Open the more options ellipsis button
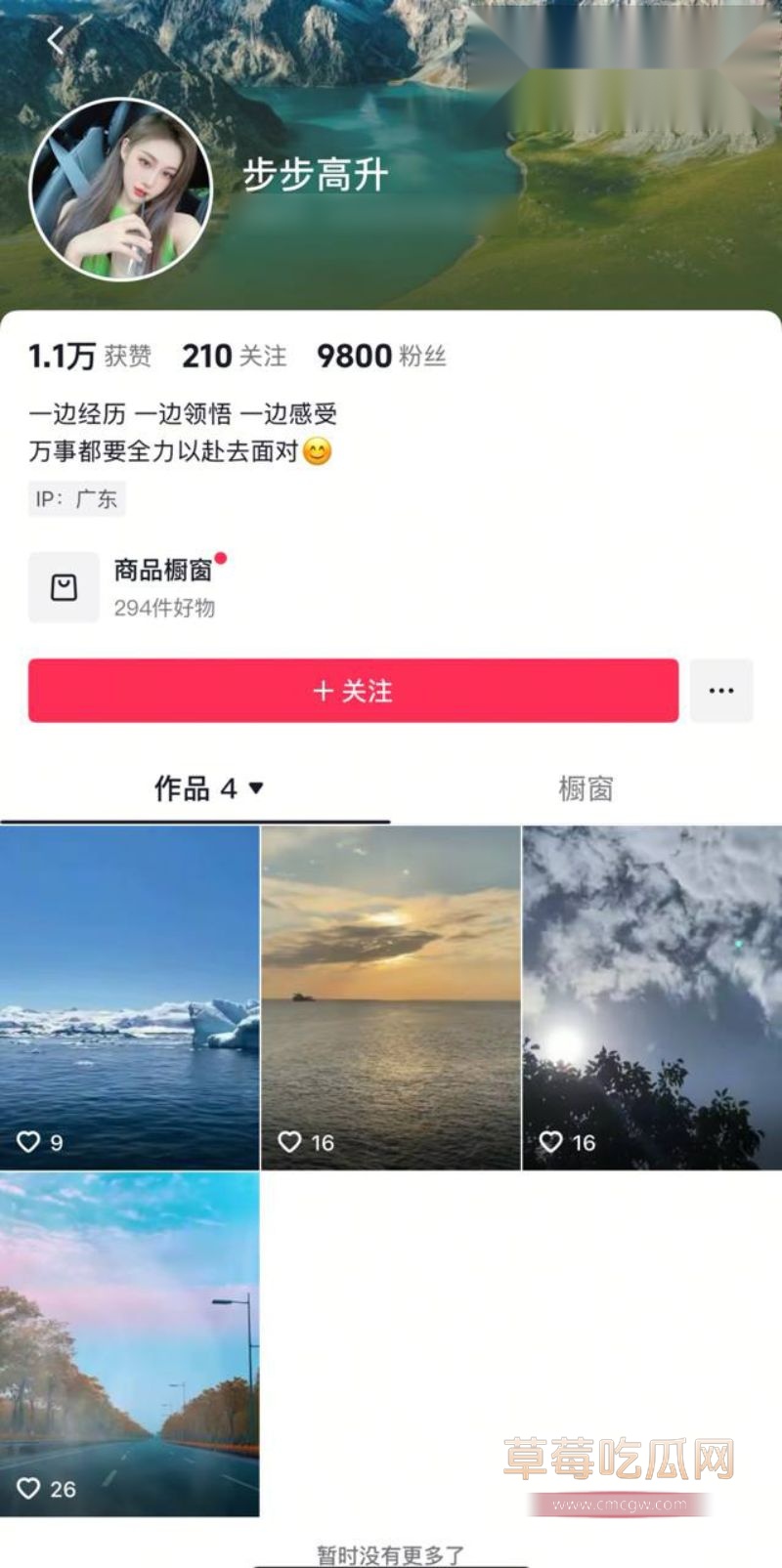Image resolution: width=782 pixels, height=1568 pixels. 721,691
